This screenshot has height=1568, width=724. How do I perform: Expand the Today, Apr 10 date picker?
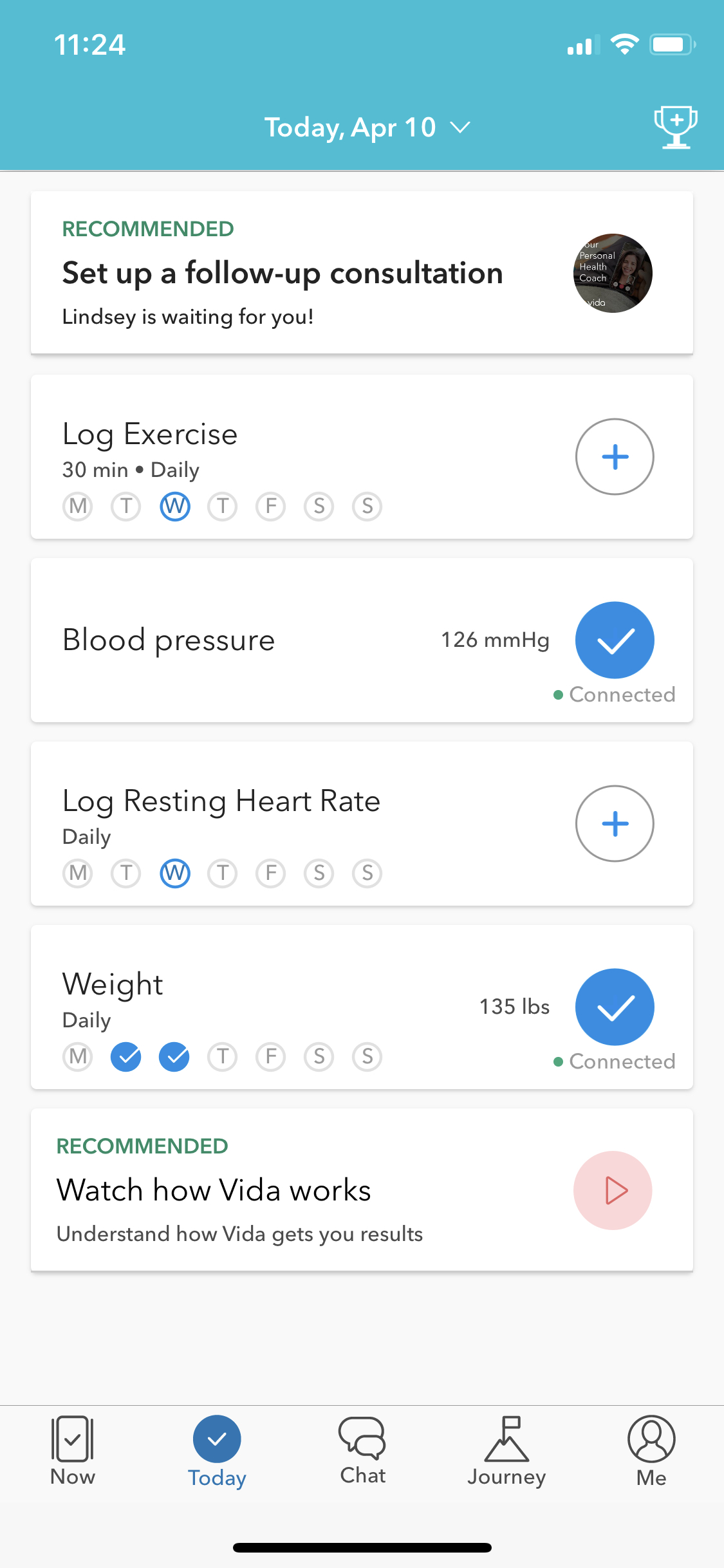click(x=367, y=127)
